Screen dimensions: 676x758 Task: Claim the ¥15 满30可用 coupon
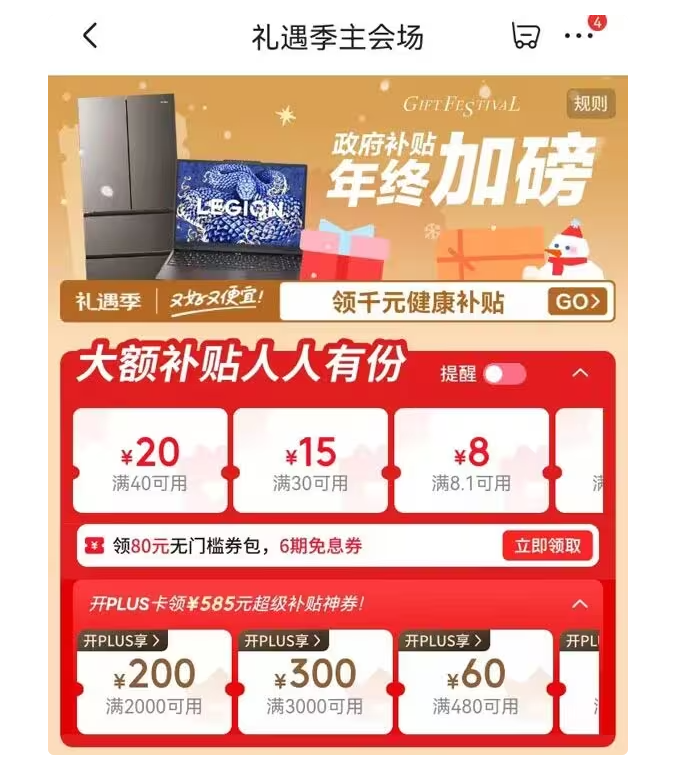pyautogui.click(x=310, y=461)
